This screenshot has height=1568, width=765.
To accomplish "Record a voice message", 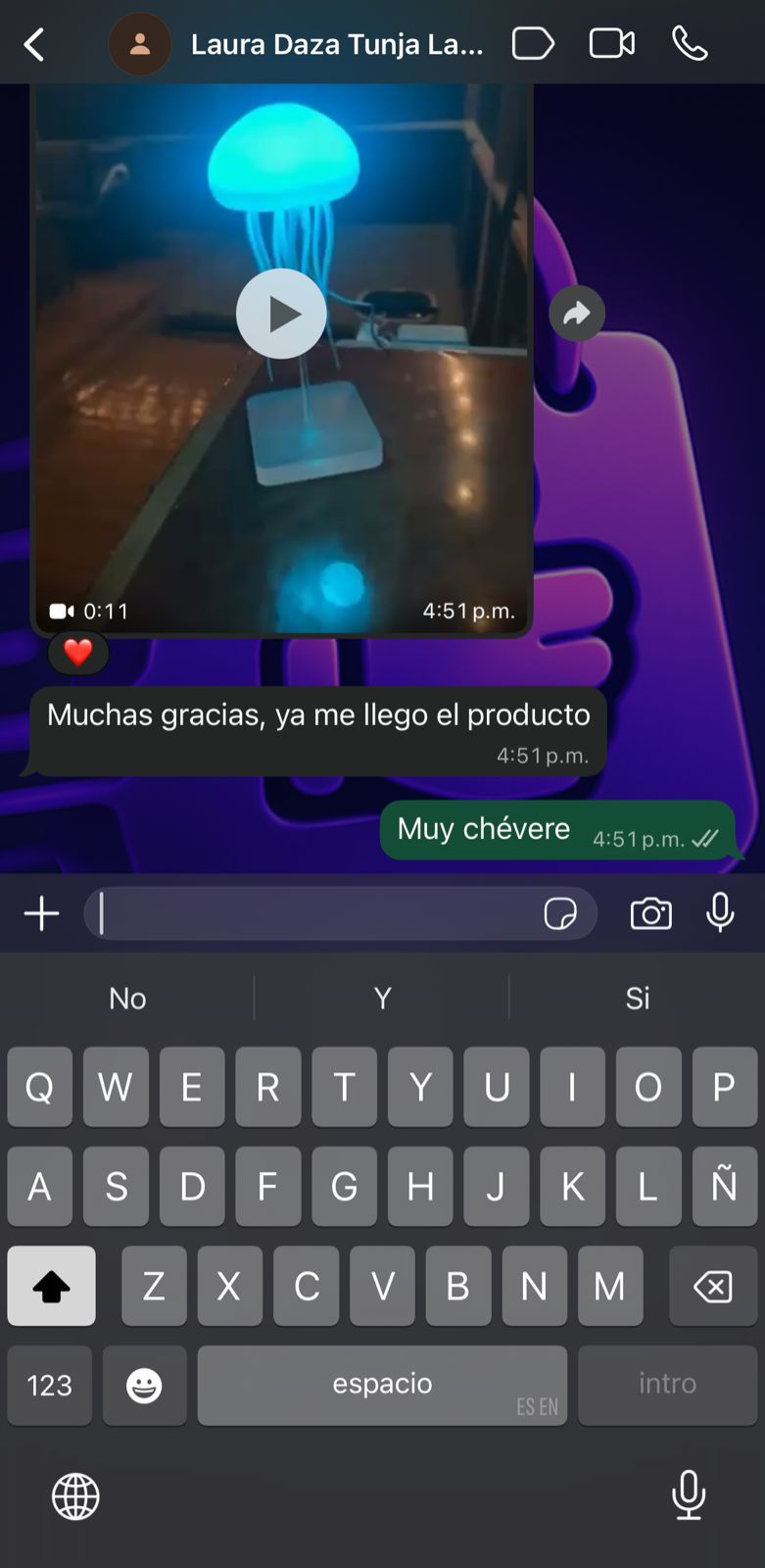I will click(720, 912).
